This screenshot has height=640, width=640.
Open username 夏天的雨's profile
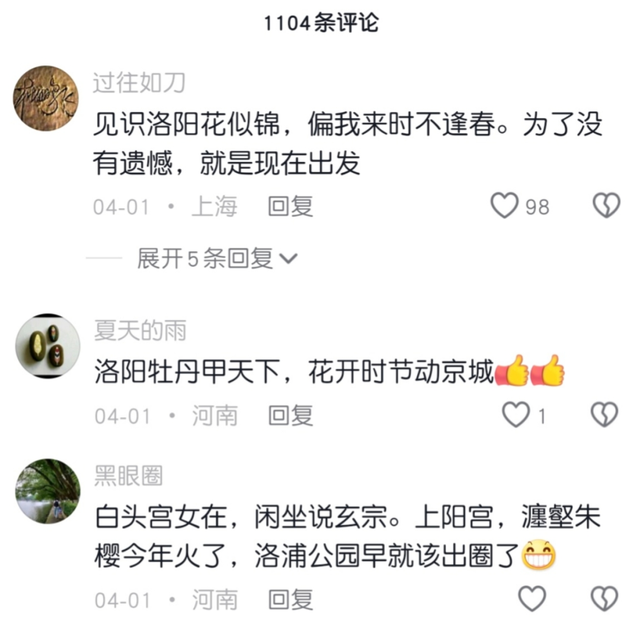coord(139,331)
